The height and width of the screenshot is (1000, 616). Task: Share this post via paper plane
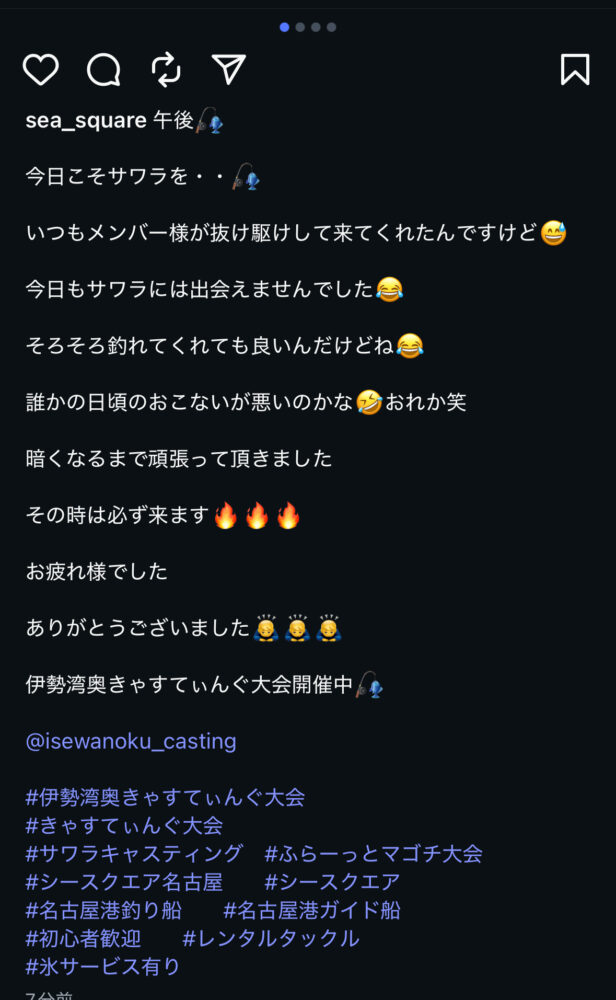point(229,68)
